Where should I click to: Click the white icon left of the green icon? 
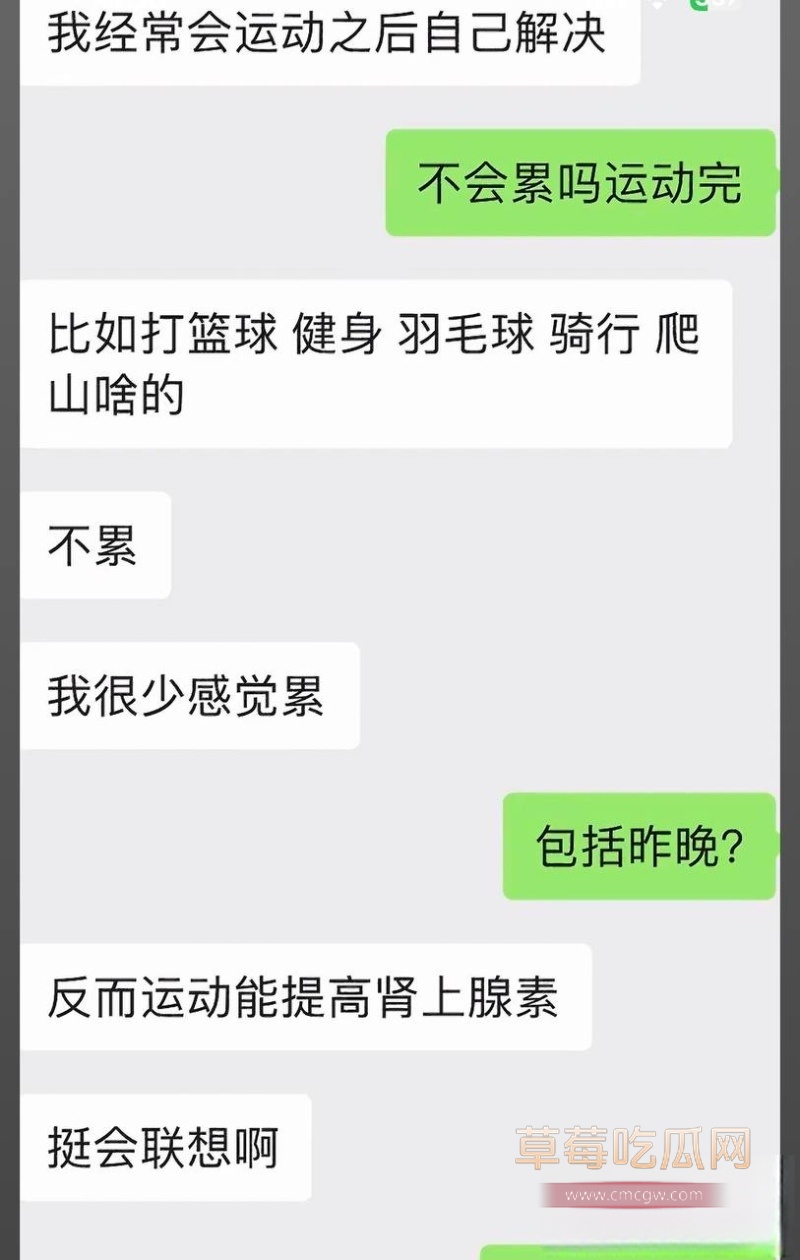(657, 6)
